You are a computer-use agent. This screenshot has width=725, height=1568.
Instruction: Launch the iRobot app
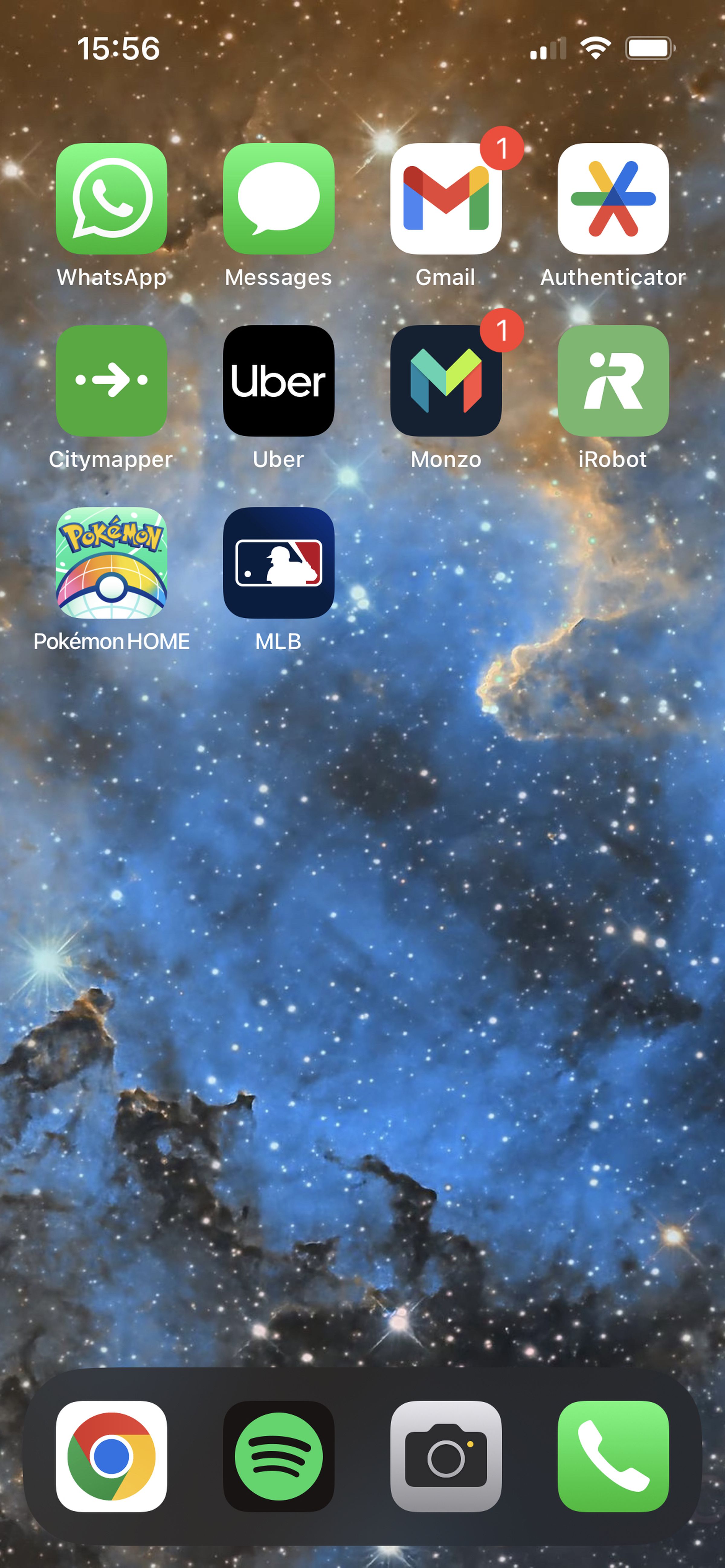(x=613, y=380)
